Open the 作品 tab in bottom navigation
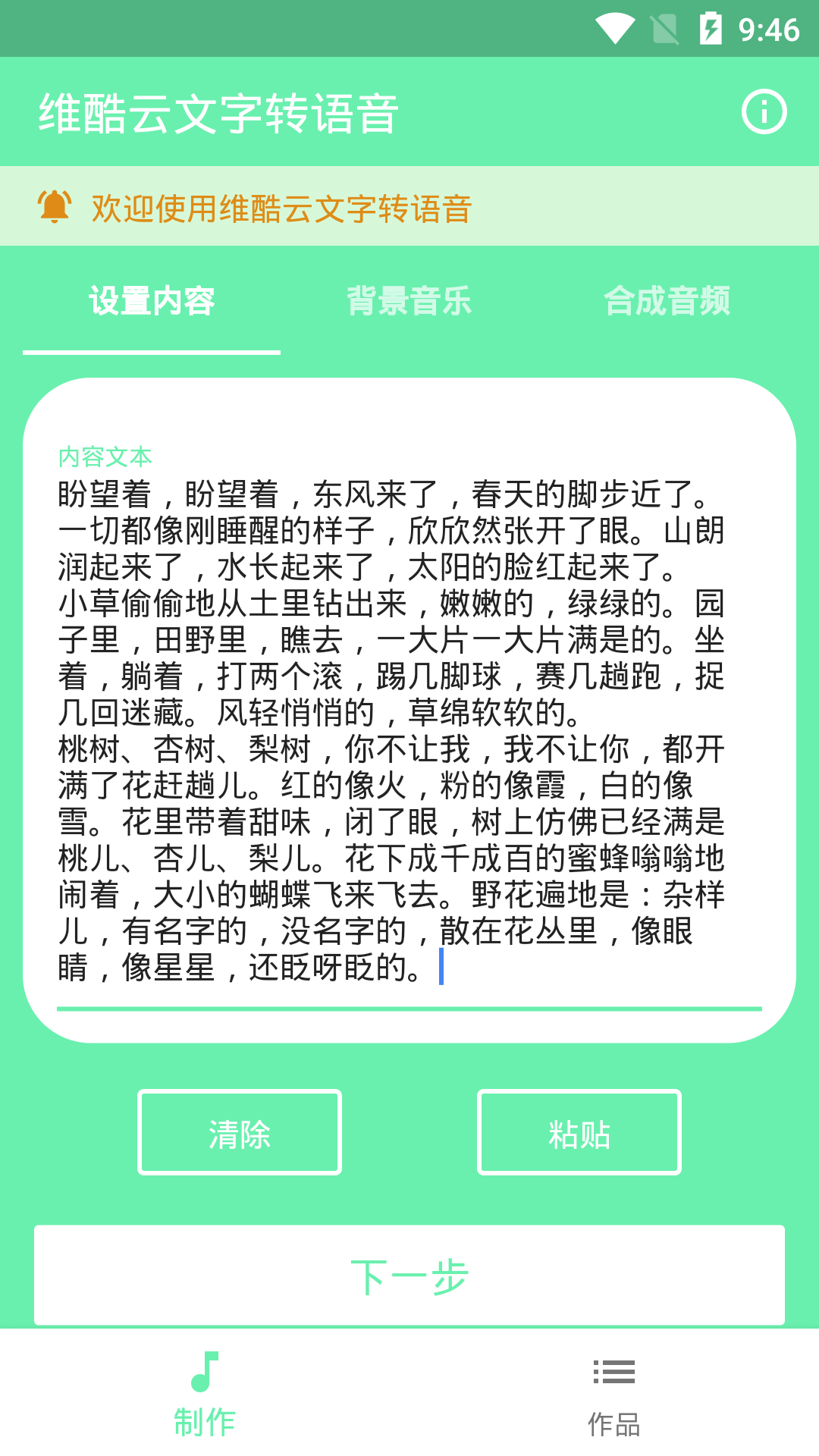The image size is (819, 1456). coord(613,1394)
